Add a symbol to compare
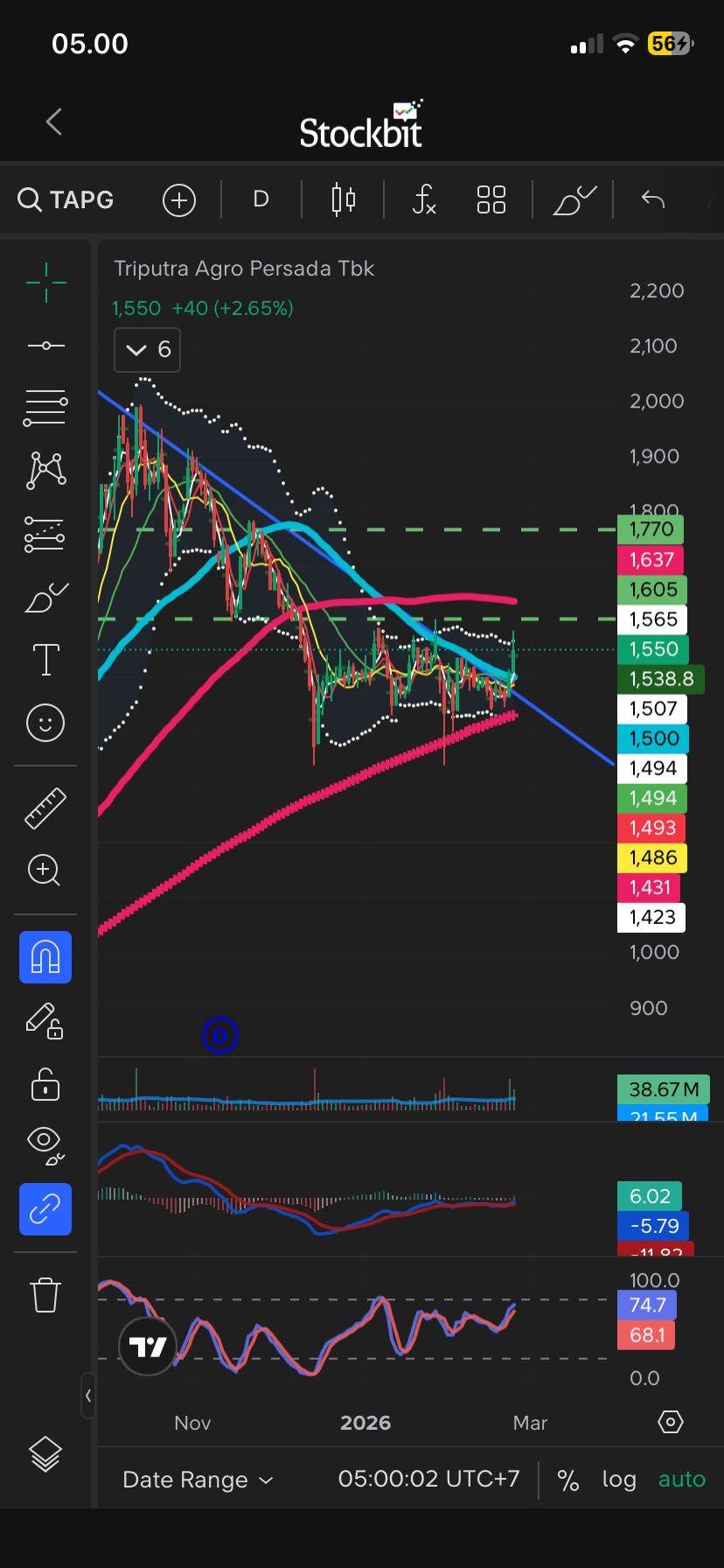The image size is (724, 1568). pyautogui.click(x=178, y=200)
